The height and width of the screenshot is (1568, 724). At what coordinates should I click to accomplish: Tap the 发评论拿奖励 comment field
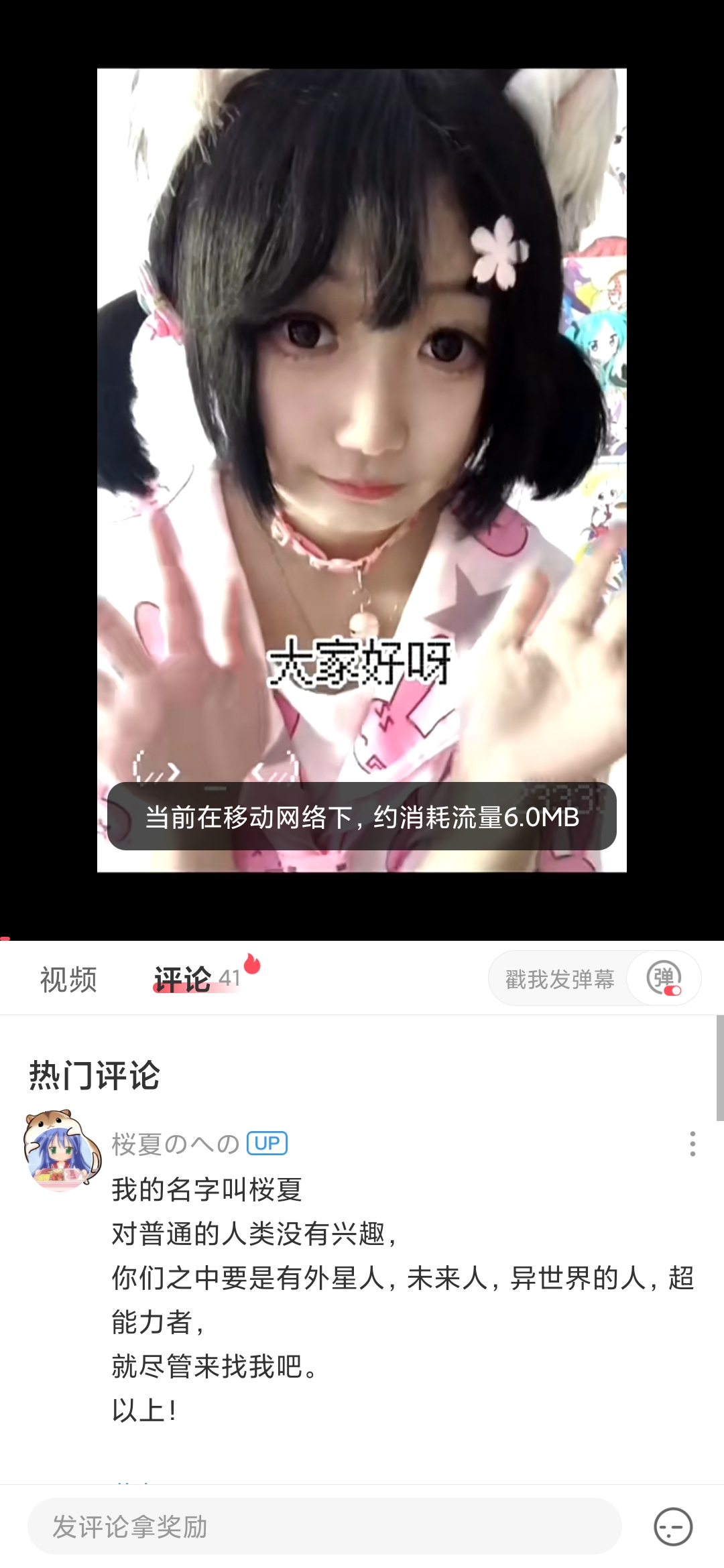pos(324,1526)
